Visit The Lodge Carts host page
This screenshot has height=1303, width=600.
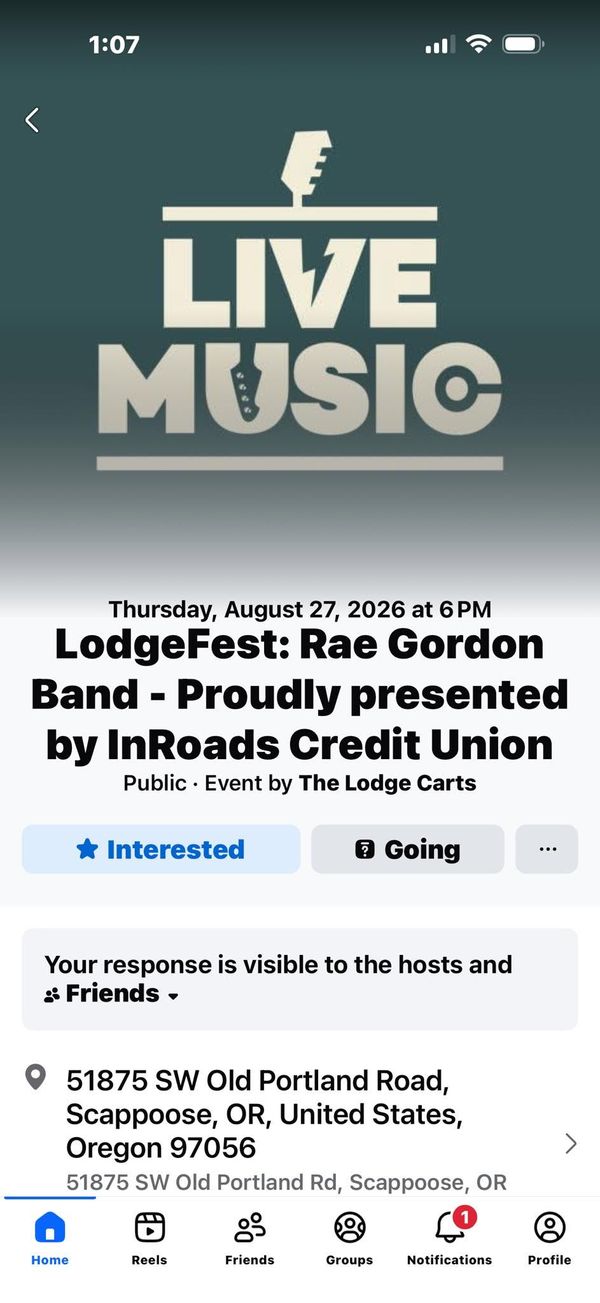[387, 783]
